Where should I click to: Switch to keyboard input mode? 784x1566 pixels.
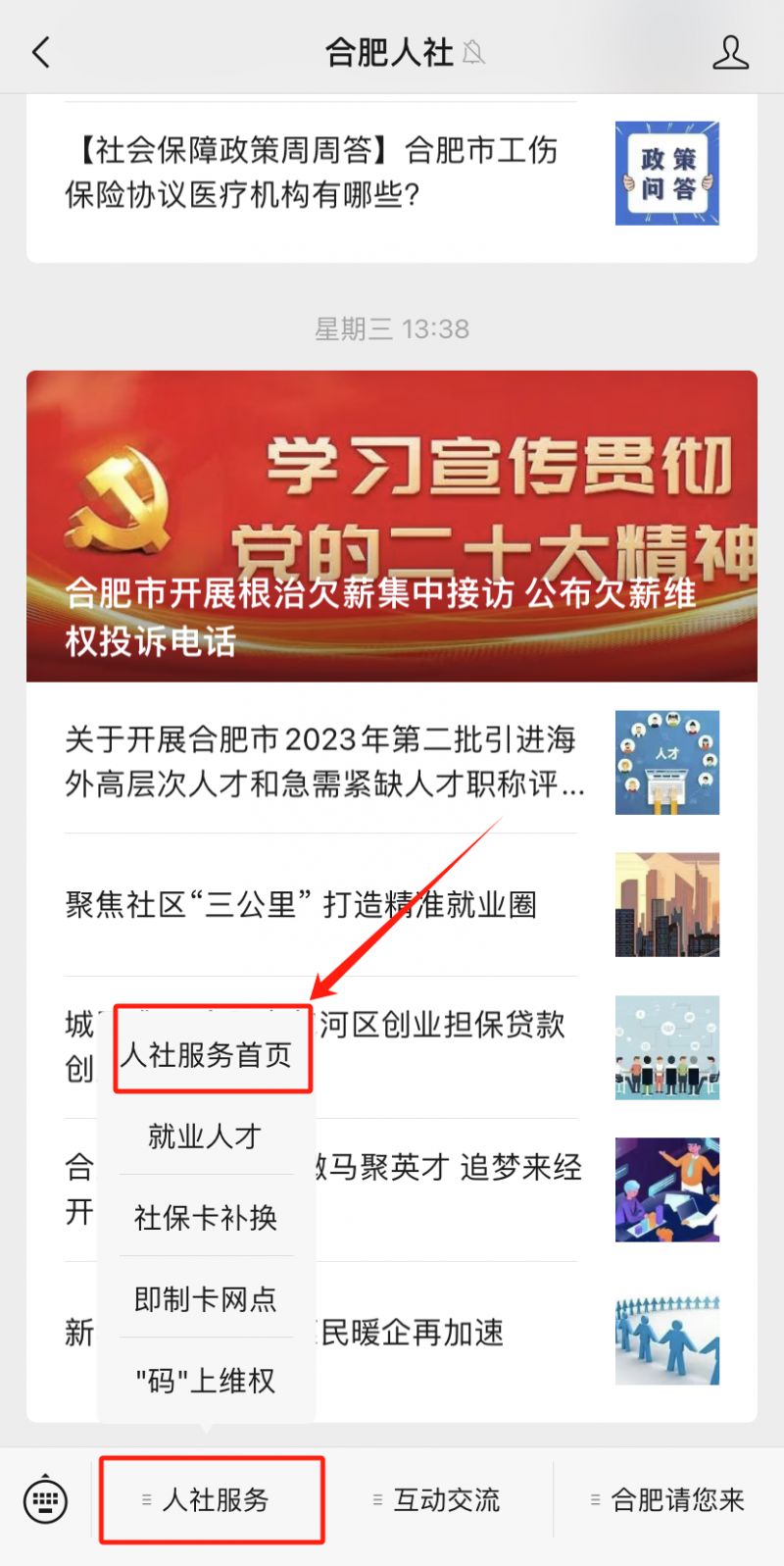[x=45, y=1499]
